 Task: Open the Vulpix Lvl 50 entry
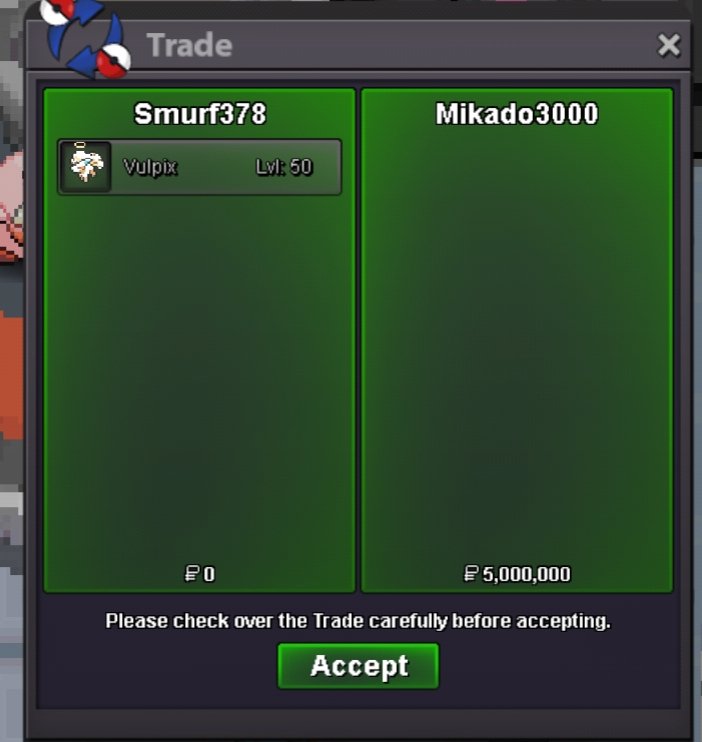tap(200, 167)
